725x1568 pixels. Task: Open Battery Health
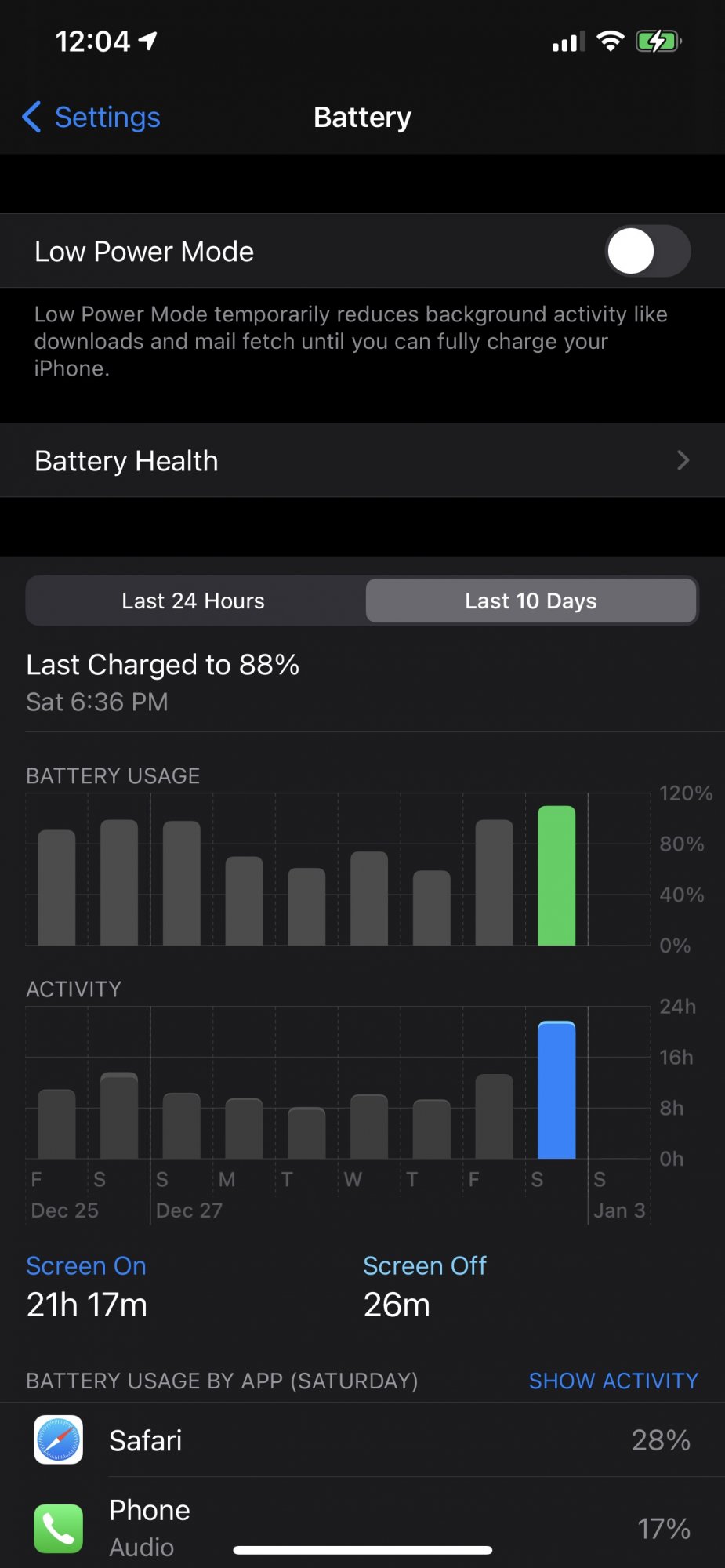[362, 461]
